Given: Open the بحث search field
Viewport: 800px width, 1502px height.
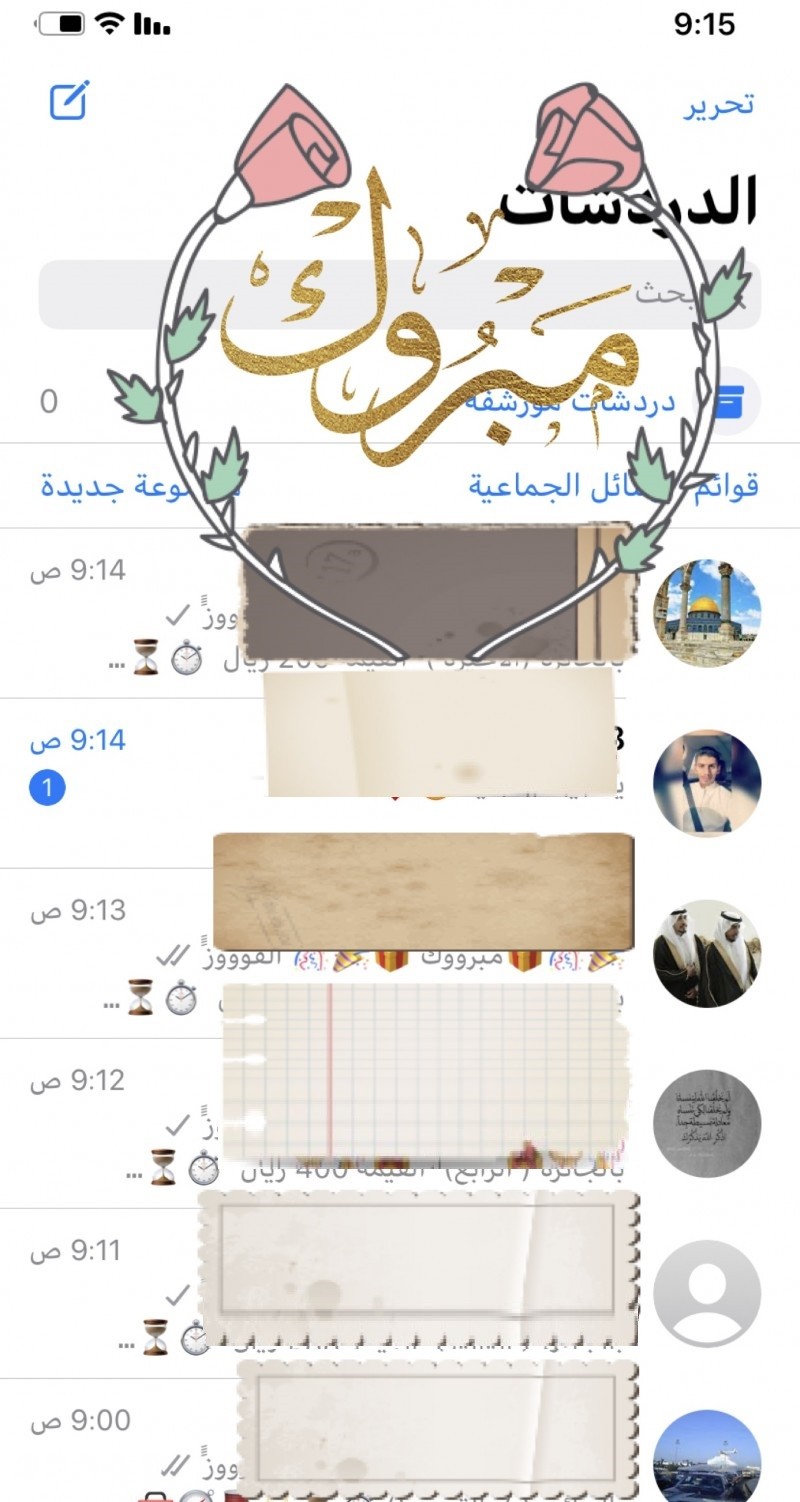Looking at the screenshot, I should coord(400,294).
